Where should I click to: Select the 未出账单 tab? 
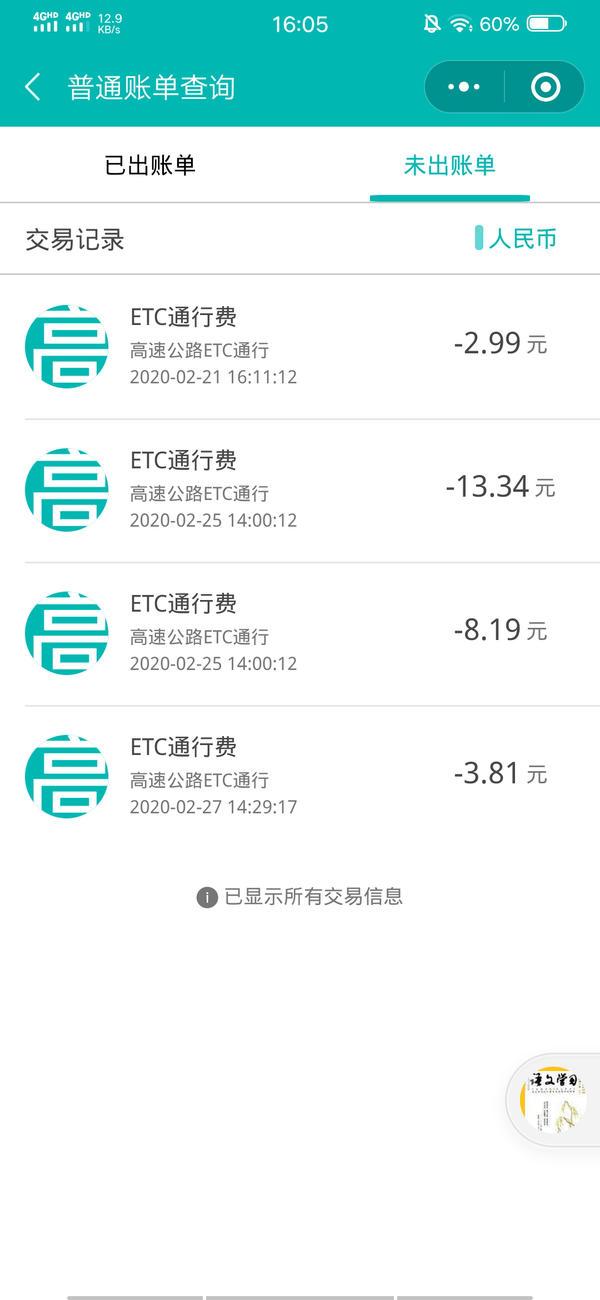click(449, 166)
